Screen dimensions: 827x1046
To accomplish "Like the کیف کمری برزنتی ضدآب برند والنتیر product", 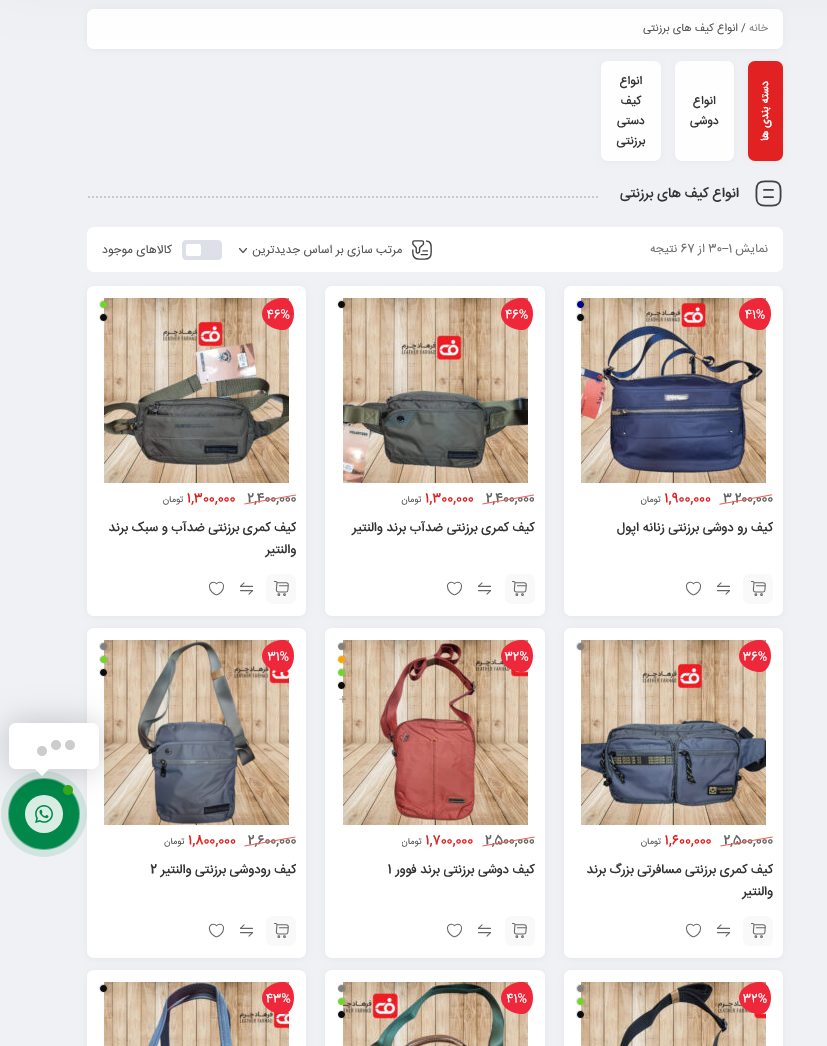I will (455, 589).
